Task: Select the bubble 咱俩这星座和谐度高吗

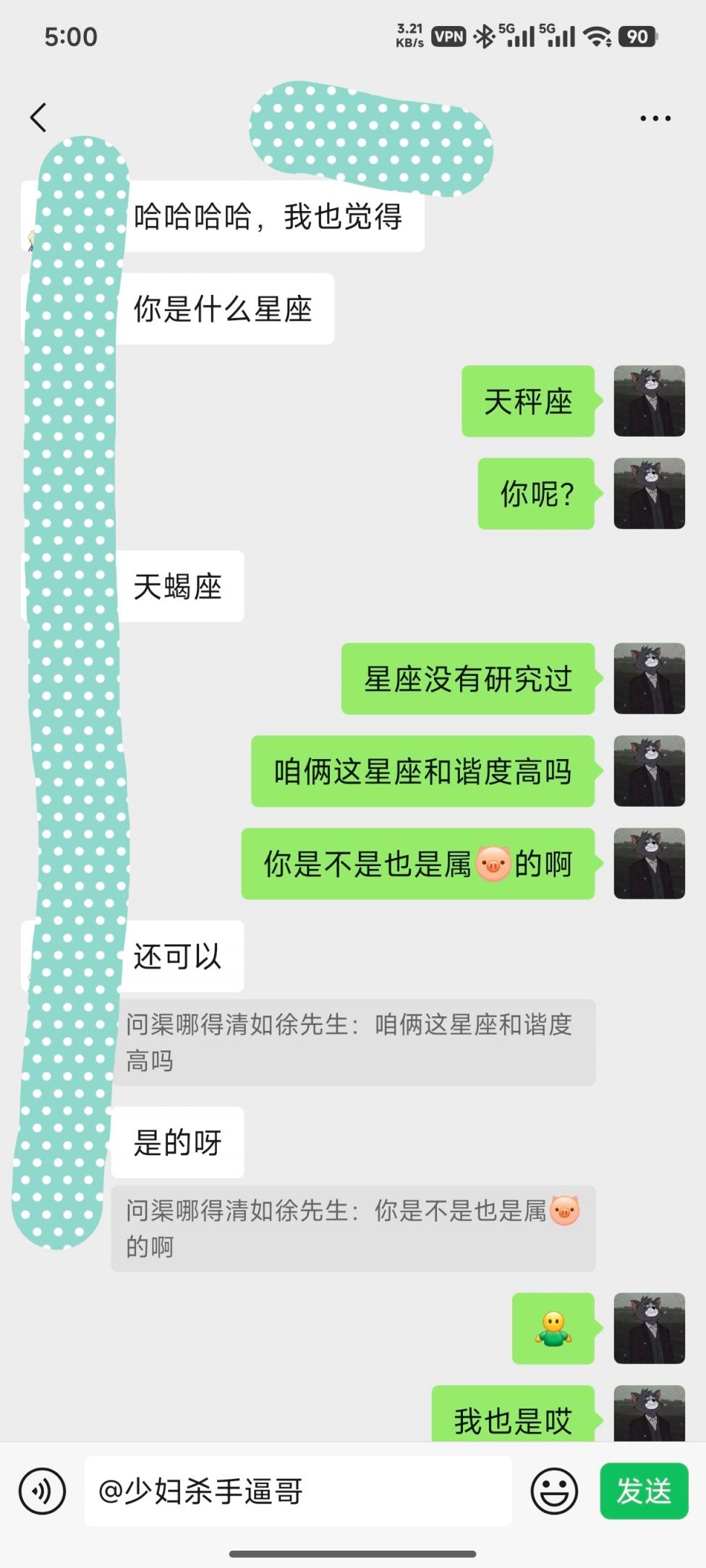Action: click(422, 773)
